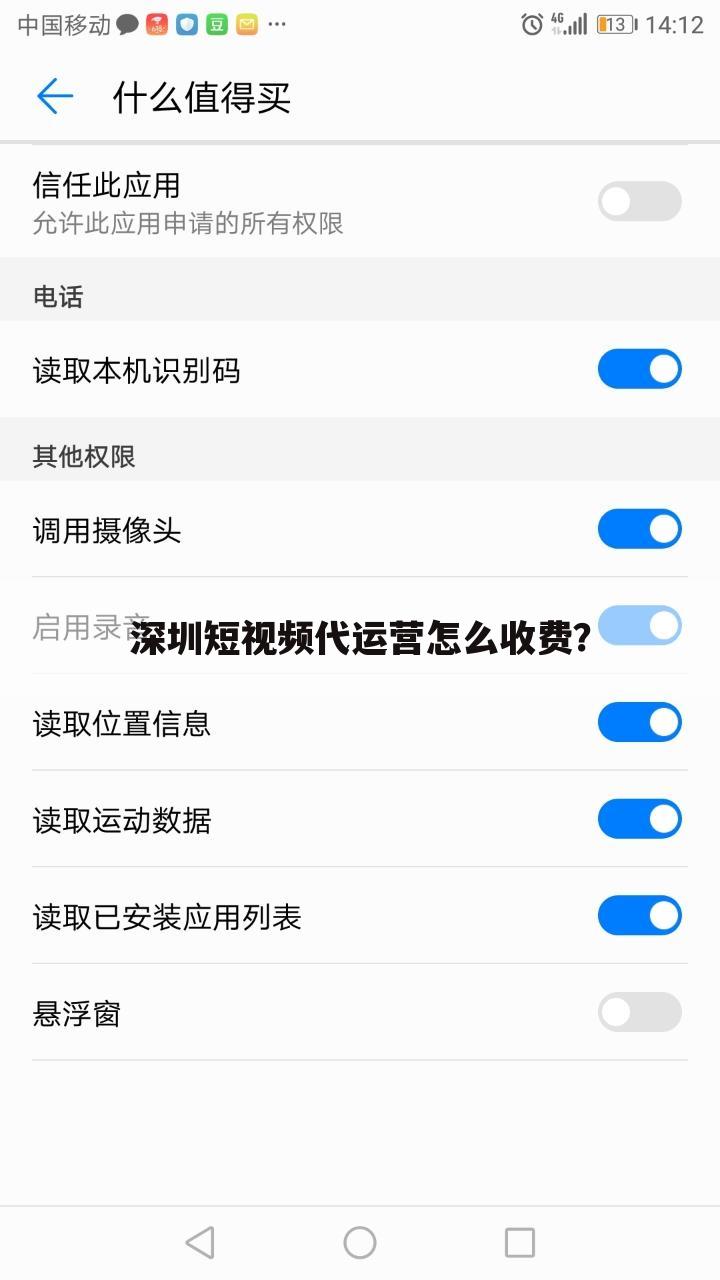The height and width of the screenshot is (1280, 720).
Task: Tap the Home circle in the navigation bar
Action: 359,1242
